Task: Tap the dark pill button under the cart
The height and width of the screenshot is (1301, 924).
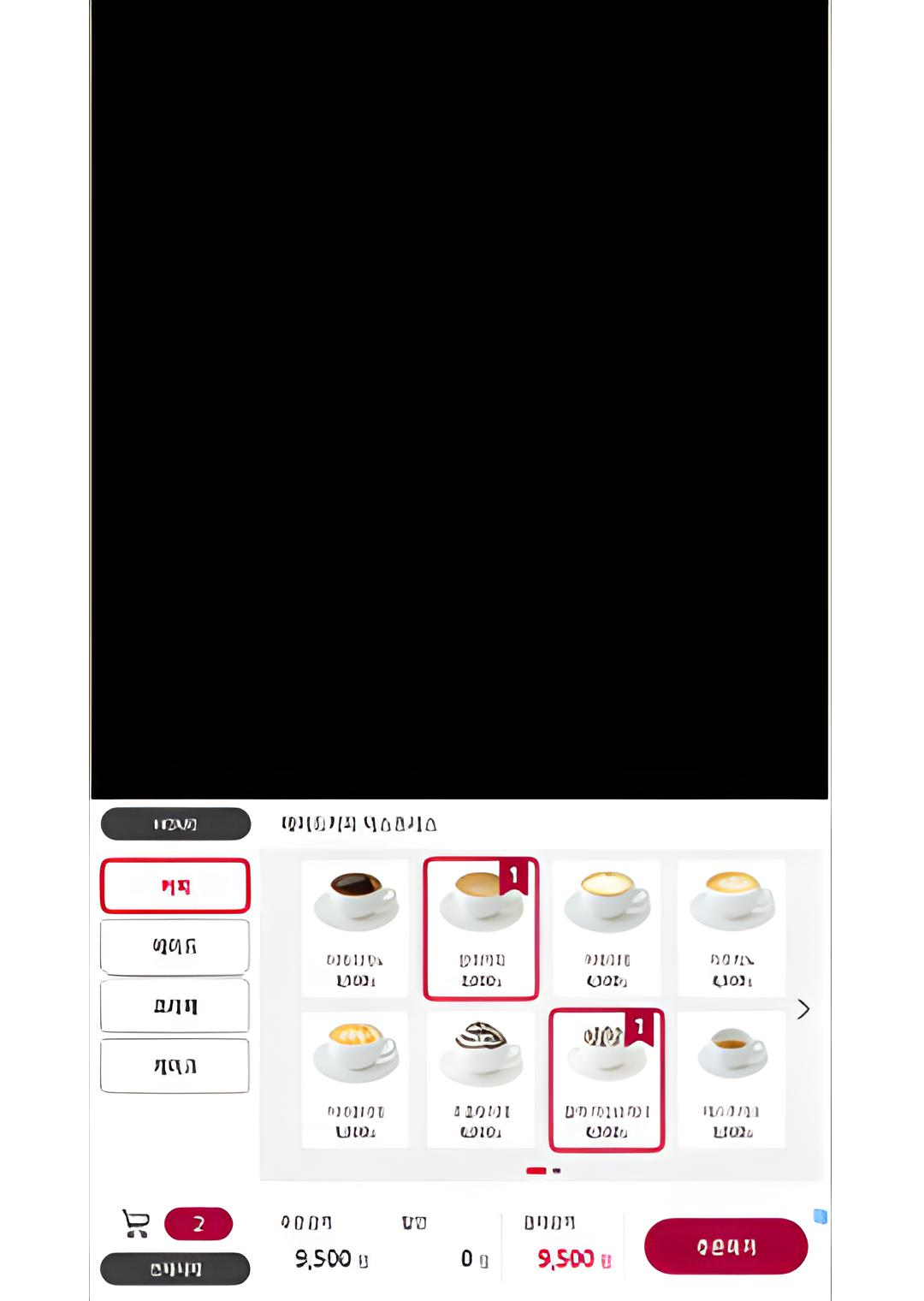Action: pyautogui.click(x=175, y=1268)
